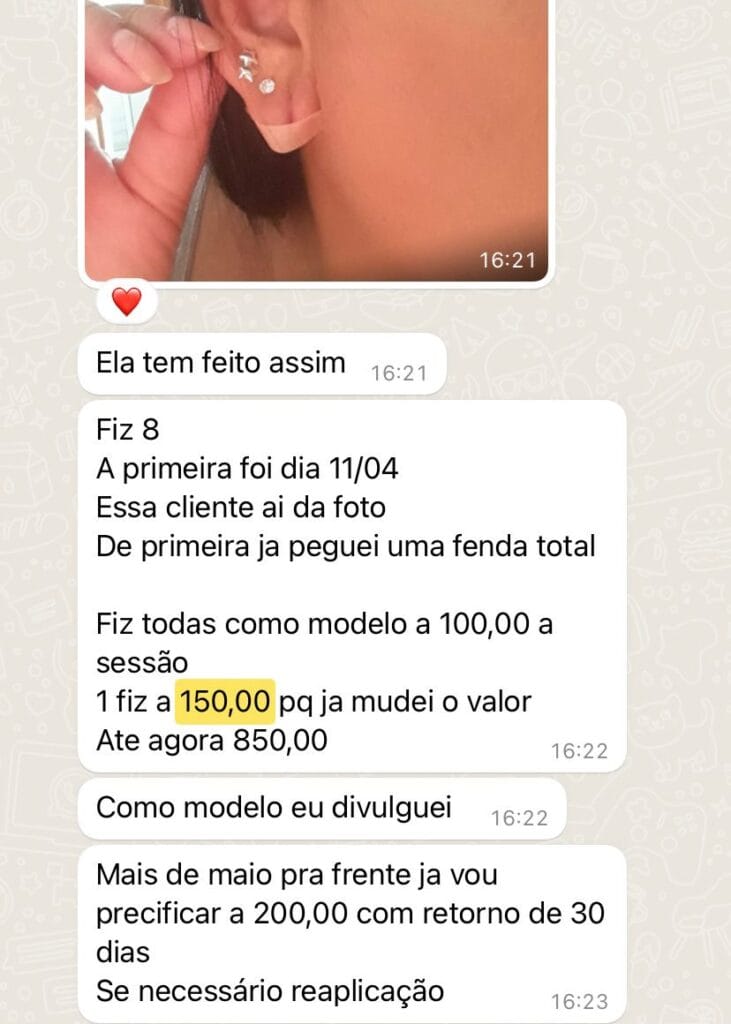
Task: Open the earring photo attachment
Action: pyautogui.click(x=310, y=140)
